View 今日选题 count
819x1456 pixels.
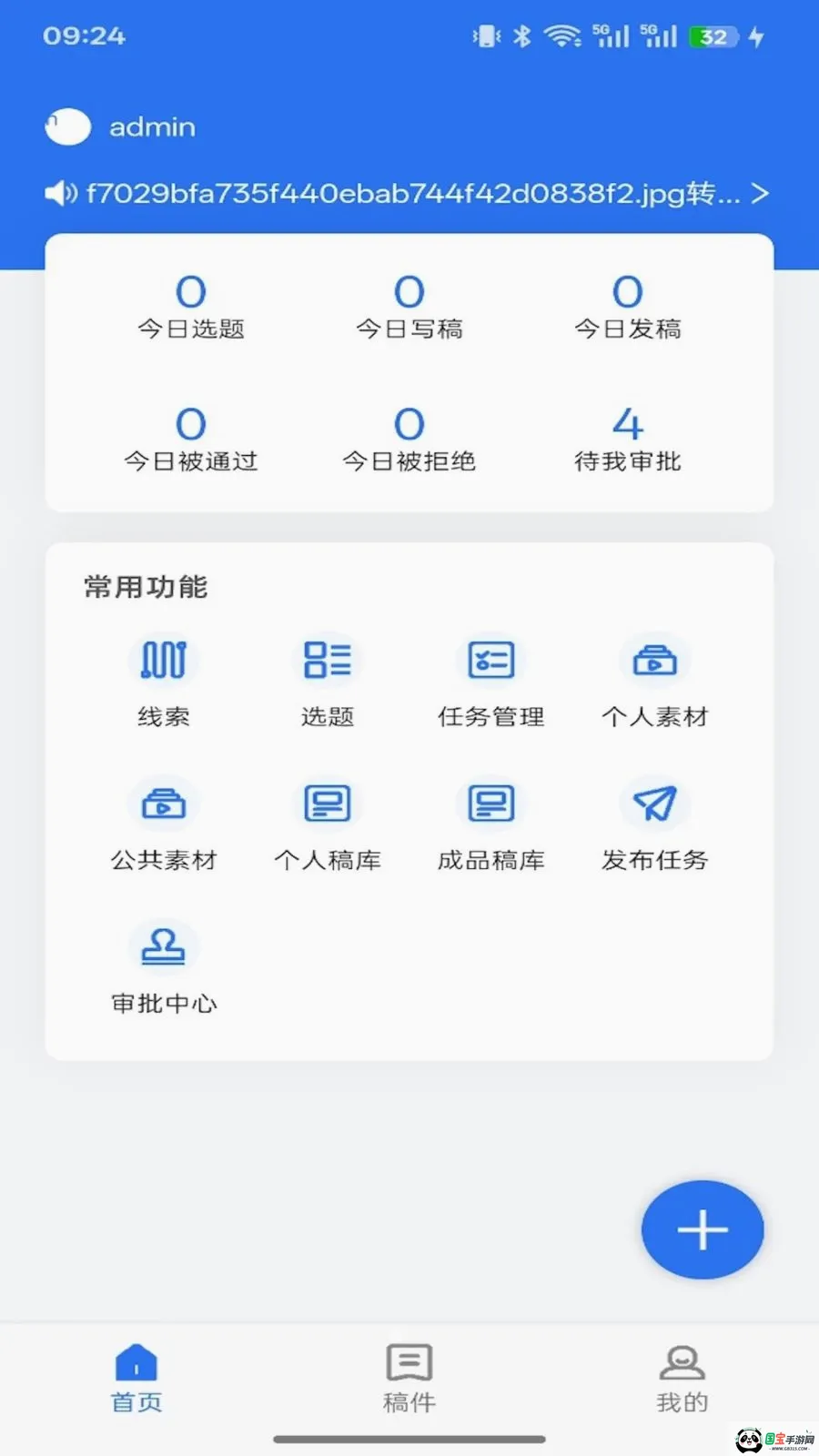pyautogui.click(x=191, y=308)
